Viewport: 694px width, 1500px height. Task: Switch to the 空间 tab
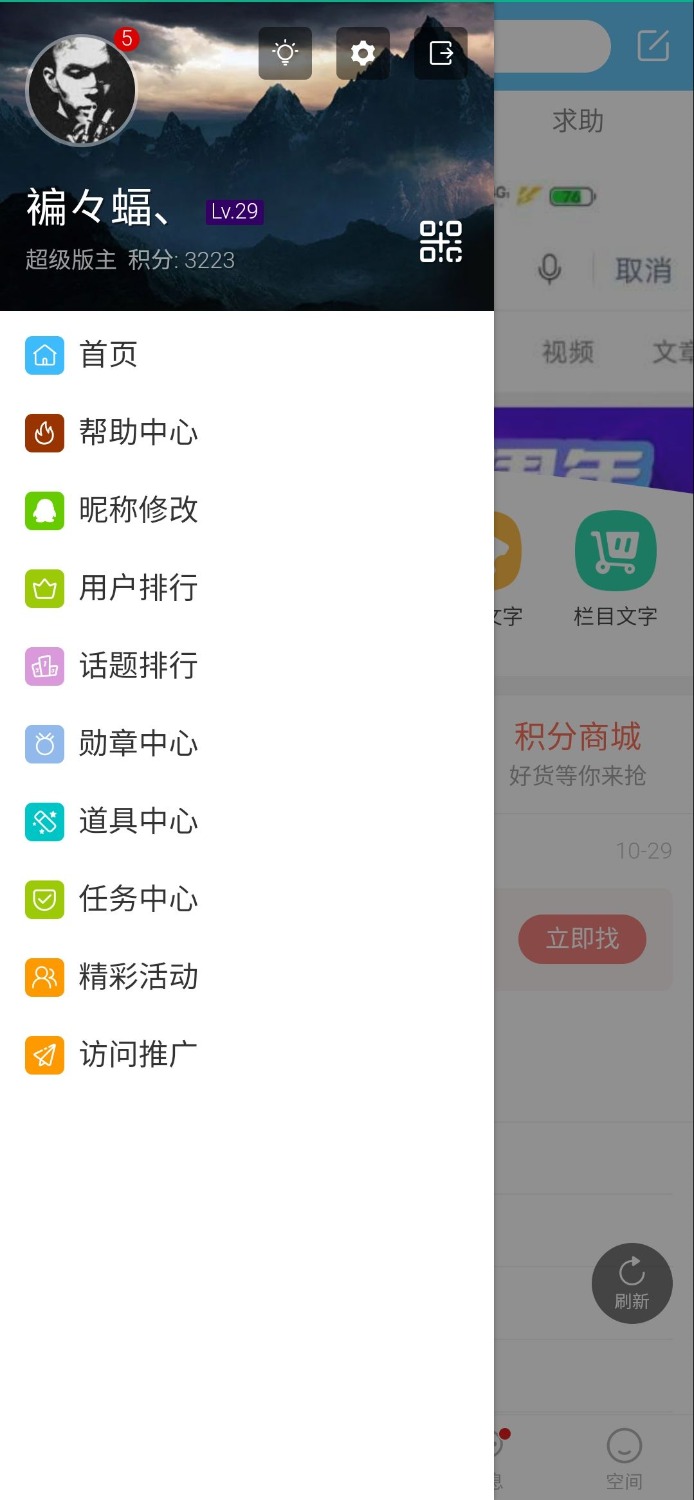coord(624,1459)
